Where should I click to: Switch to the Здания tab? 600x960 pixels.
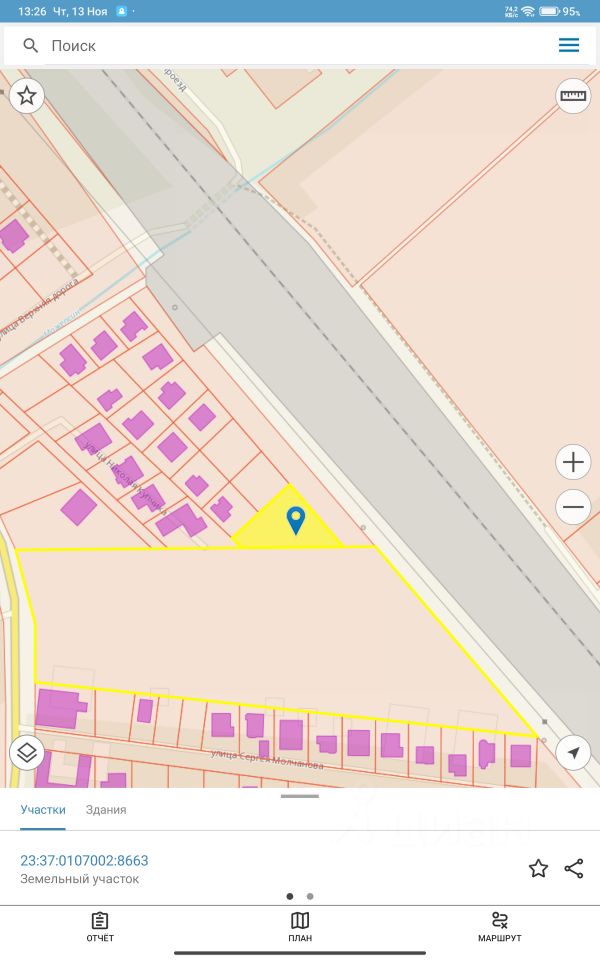coord(106,810)
